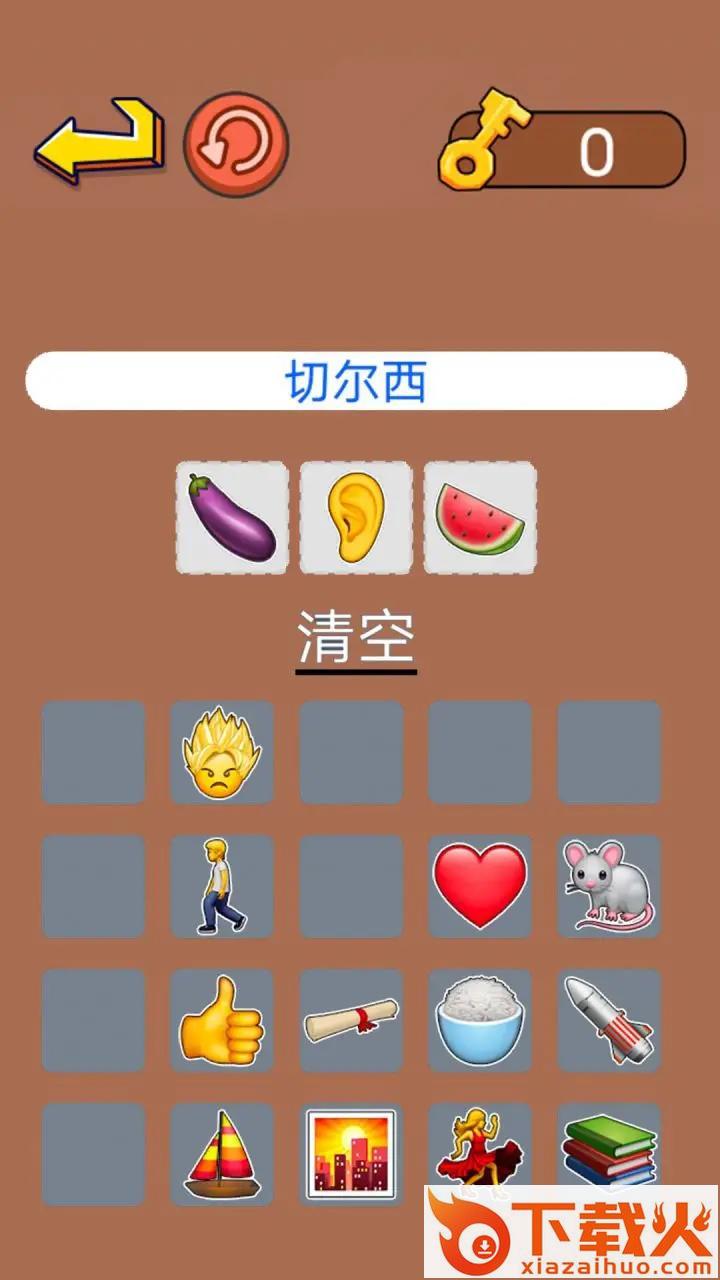Tap the red restart button
The height and width of the screenshot is (1280, 720).
[236, 144]
